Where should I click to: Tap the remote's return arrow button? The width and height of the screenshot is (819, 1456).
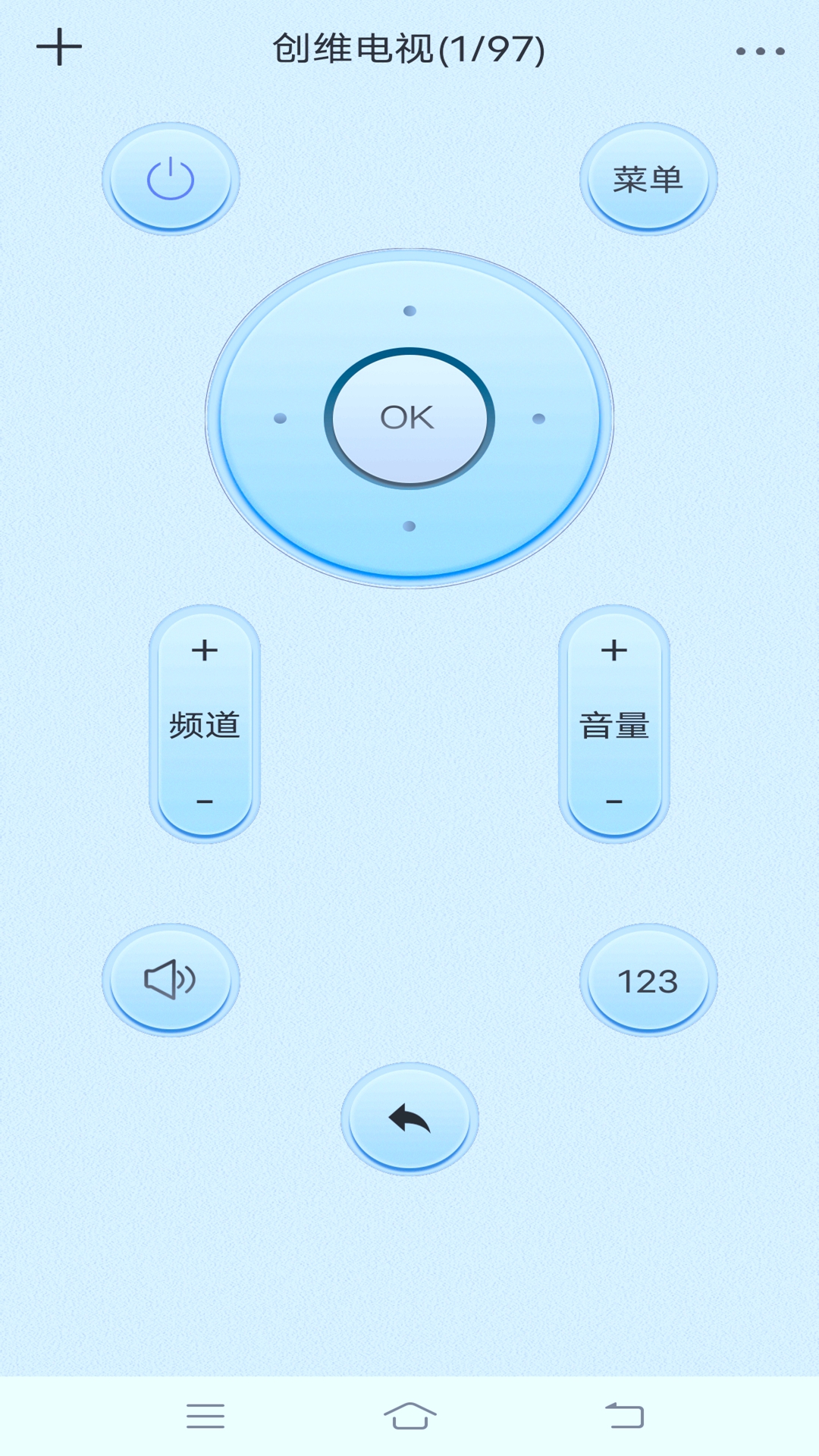pos(409,1119)
